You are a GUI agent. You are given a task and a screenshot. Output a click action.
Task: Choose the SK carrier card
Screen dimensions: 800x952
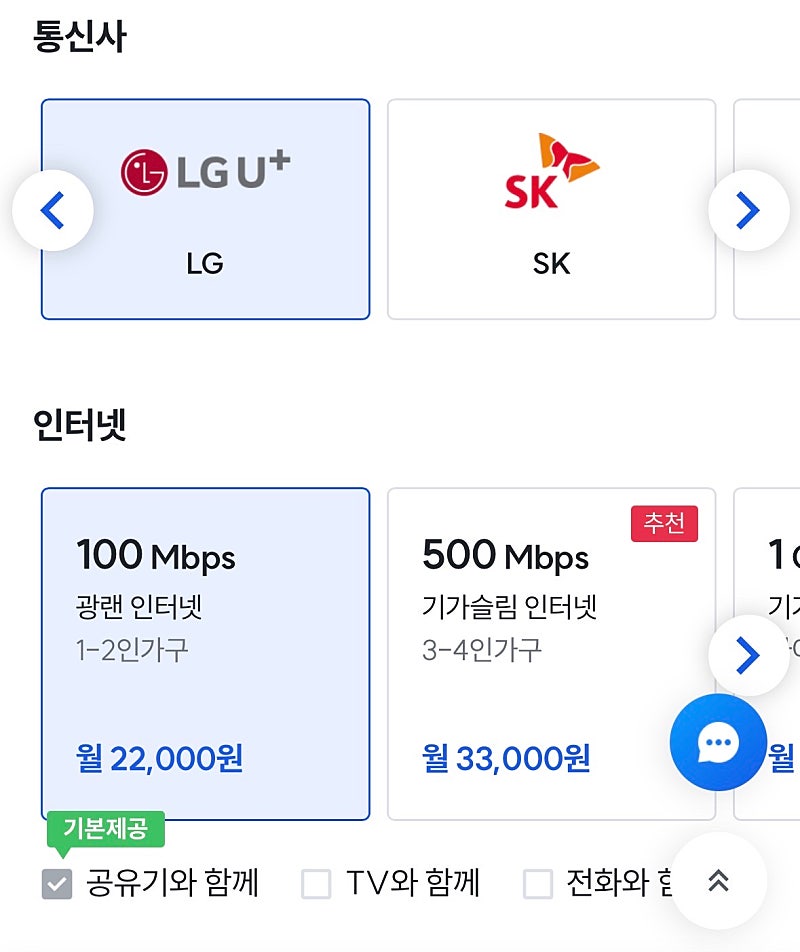pos(551,209)
